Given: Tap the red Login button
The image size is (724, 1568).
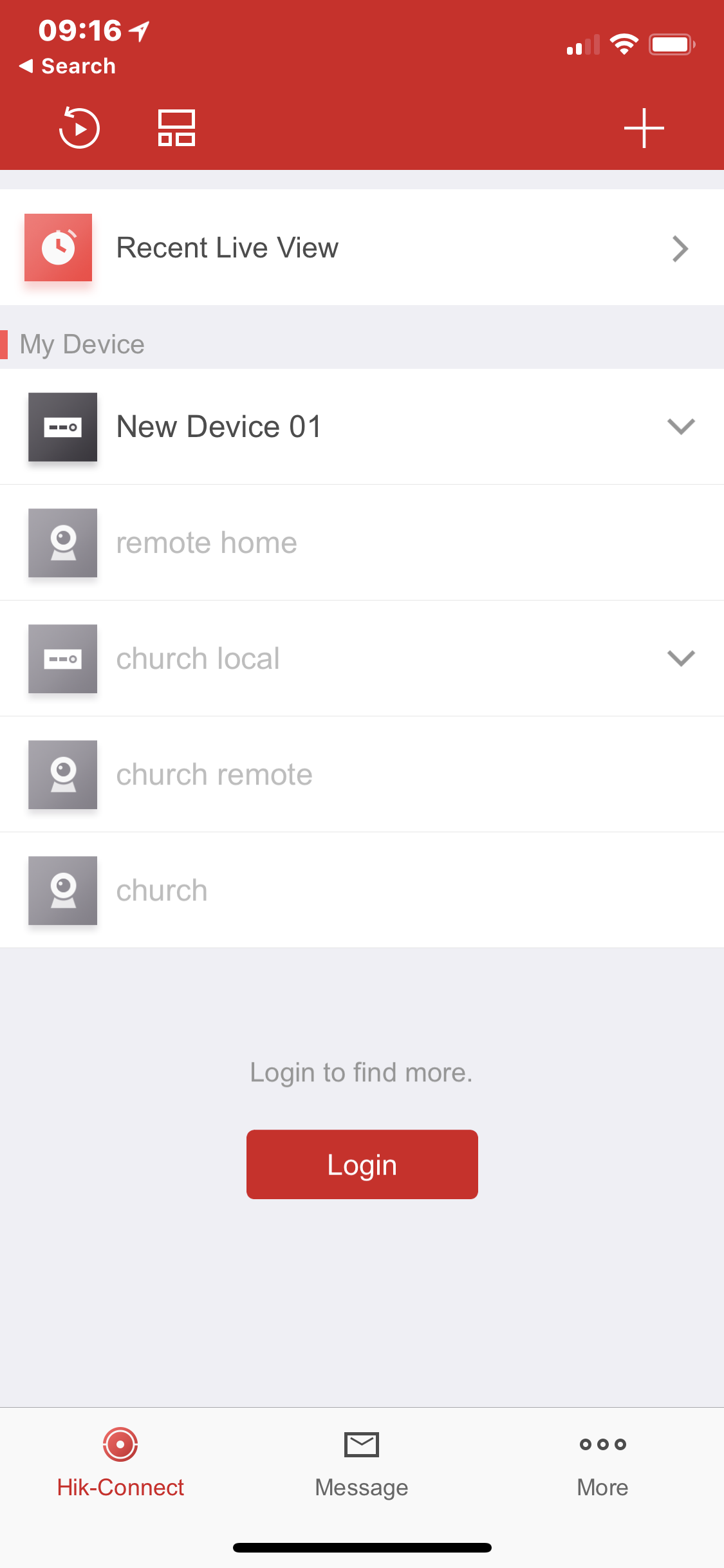Looking at the screenshot, I should (x=362, y=1164).
